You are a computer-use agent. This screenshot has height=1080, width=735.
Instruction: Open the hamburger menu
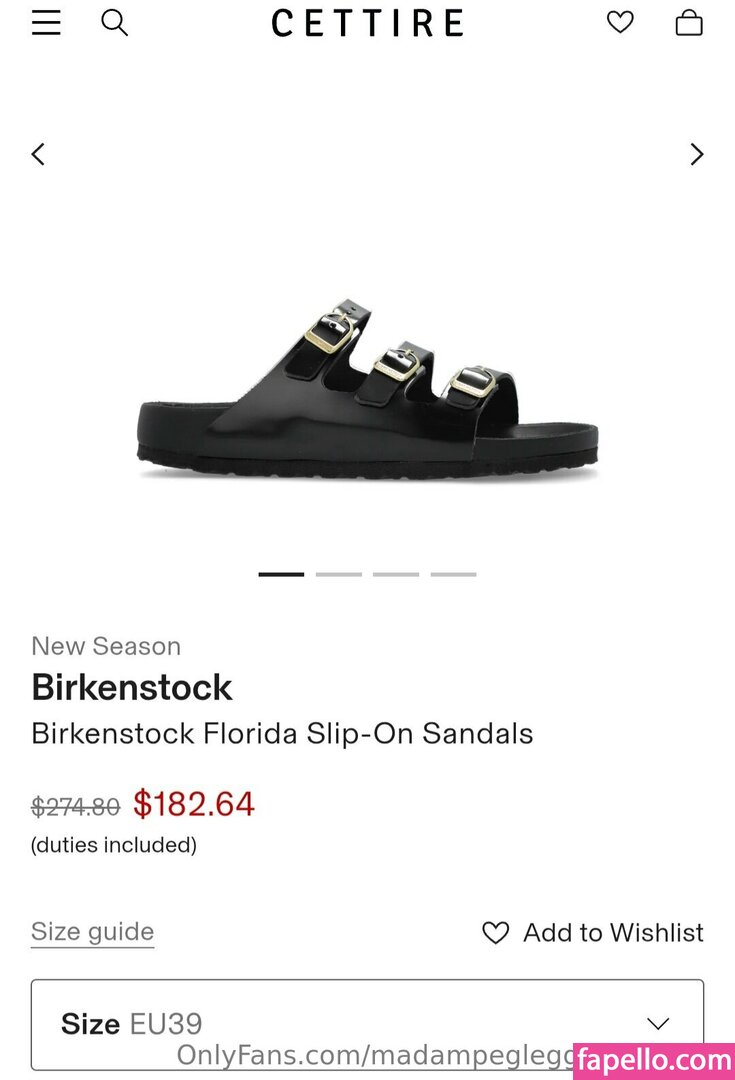[46, 22]
